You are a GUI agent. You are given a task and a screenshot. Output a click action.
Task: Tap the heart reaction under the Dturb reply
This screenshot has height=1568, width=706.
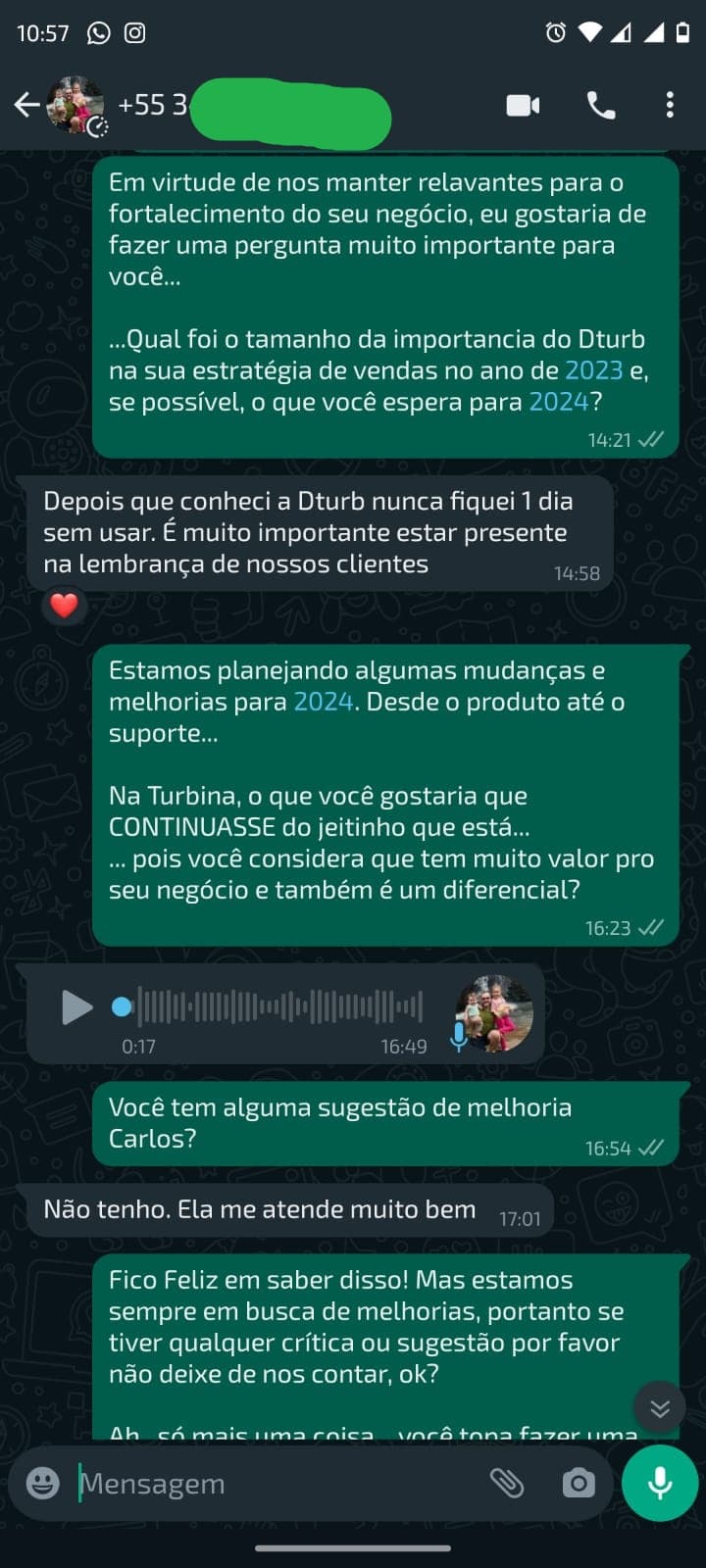click(x=65, y=606)
